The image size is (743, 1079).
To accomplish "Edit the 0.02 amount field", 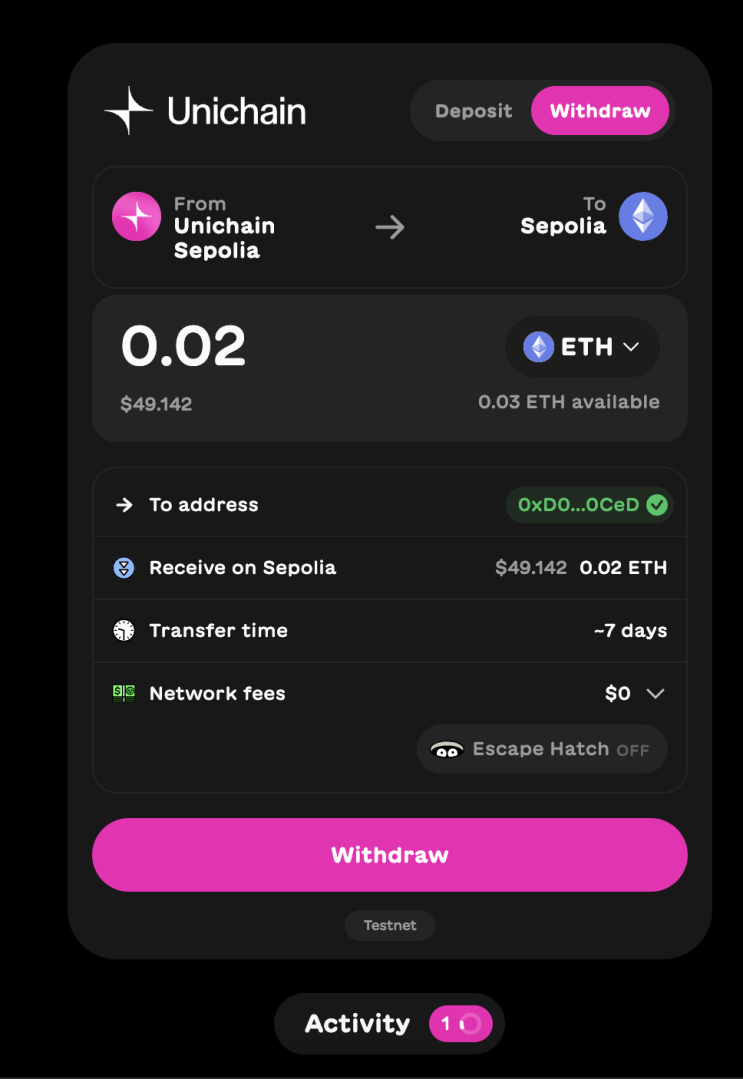I will (184, 347).
